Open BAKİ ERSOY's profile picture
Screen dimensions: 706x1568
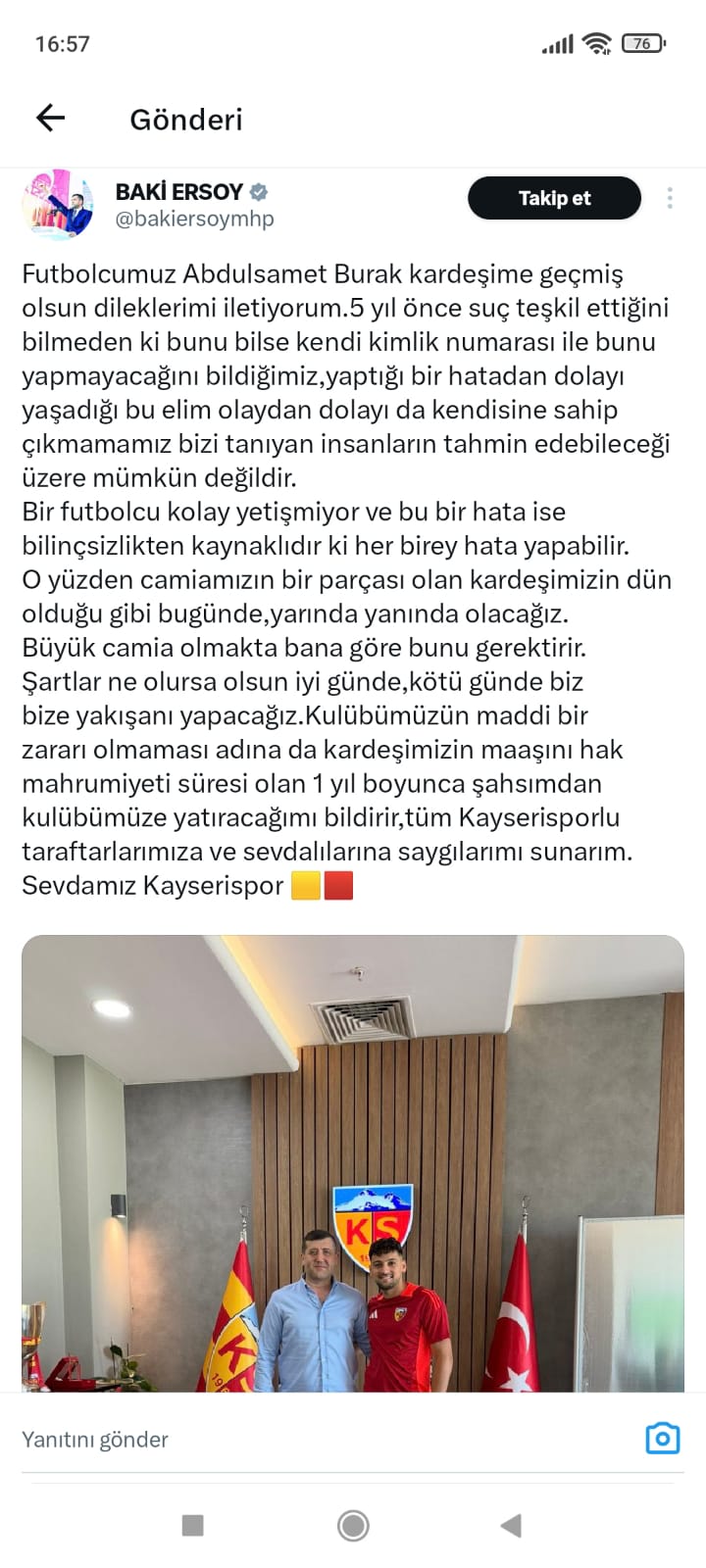pyautogui.click(x=58, y=205)
